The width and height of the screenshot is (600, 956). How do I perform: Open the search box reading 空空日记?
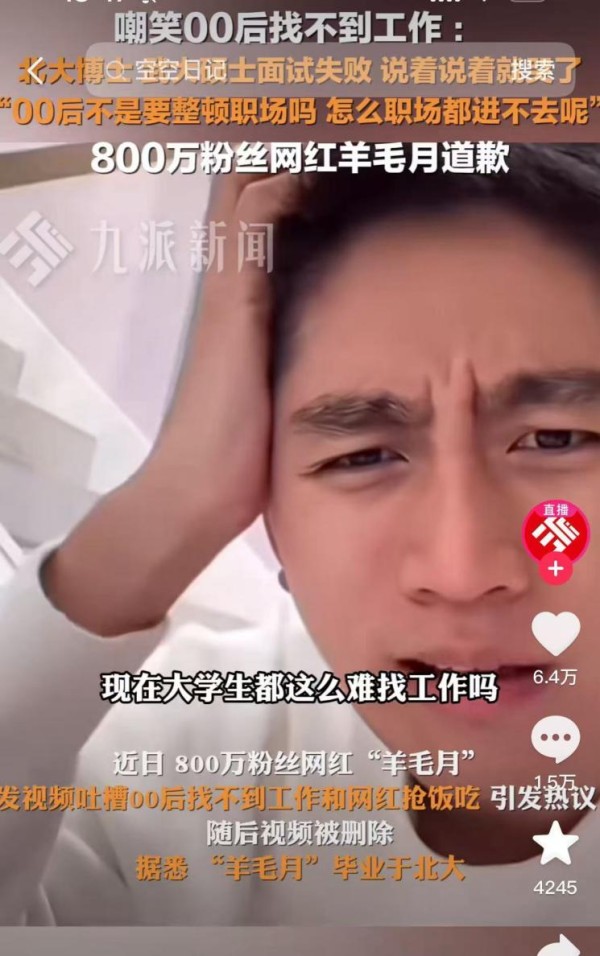300,70
